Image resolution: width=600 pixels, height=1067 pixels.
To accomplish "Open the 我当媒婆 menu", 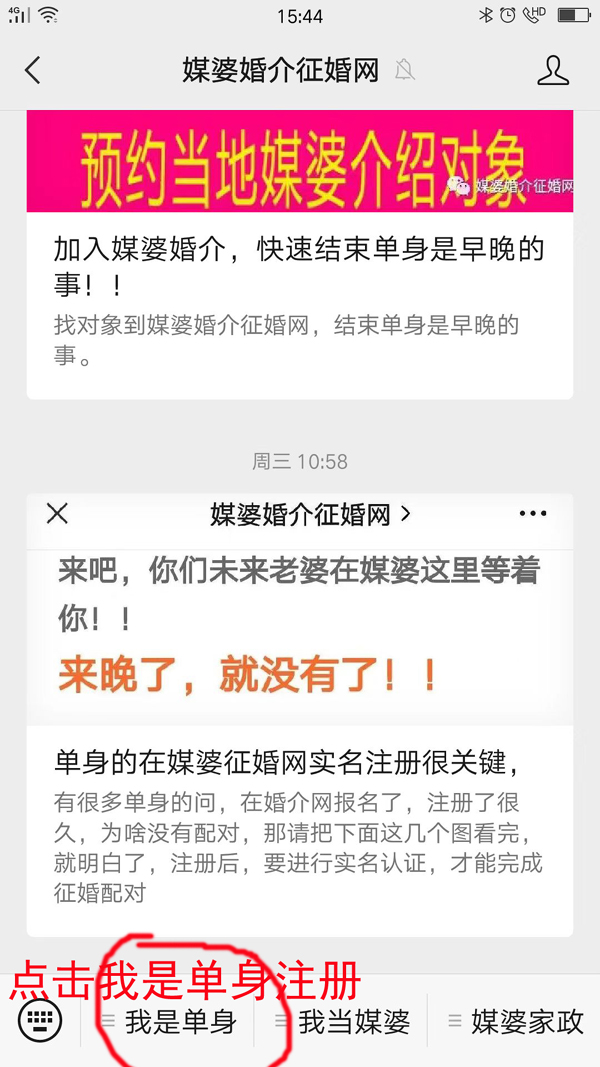I will point(341,1021).
